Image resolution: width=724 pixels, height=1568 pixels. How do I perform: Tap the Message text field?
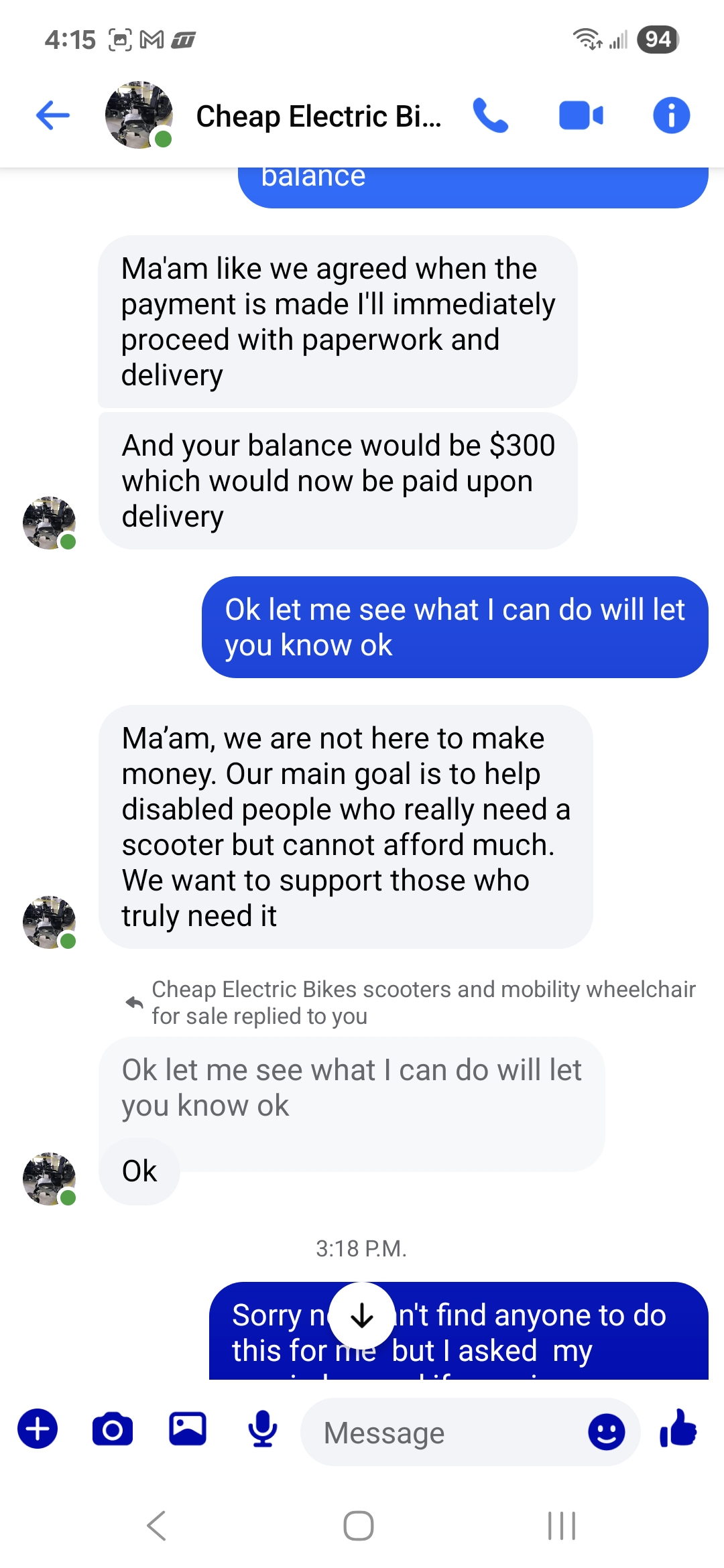click(442, 1433)
